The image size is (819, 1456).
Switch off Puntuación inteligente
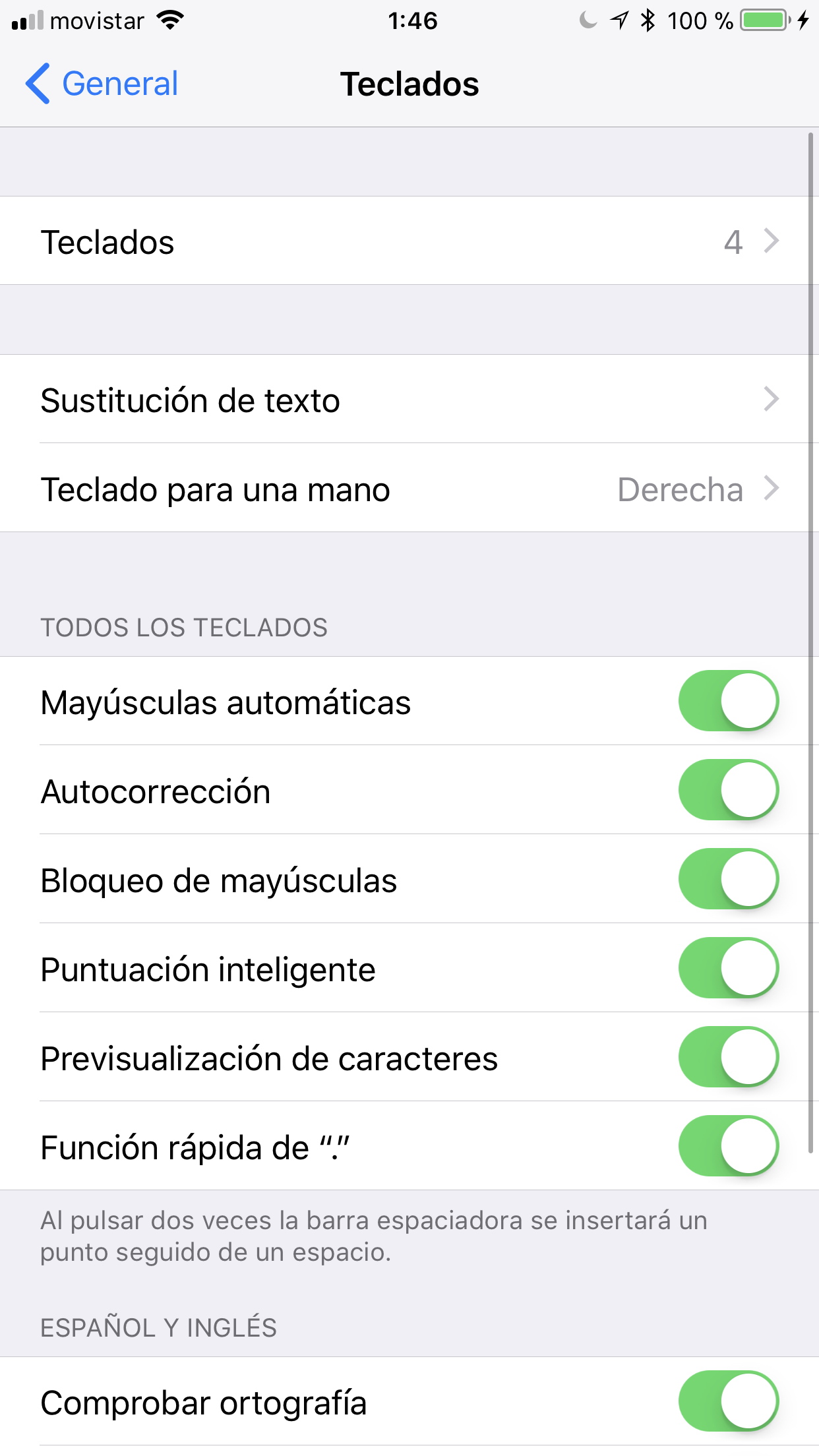729,968
